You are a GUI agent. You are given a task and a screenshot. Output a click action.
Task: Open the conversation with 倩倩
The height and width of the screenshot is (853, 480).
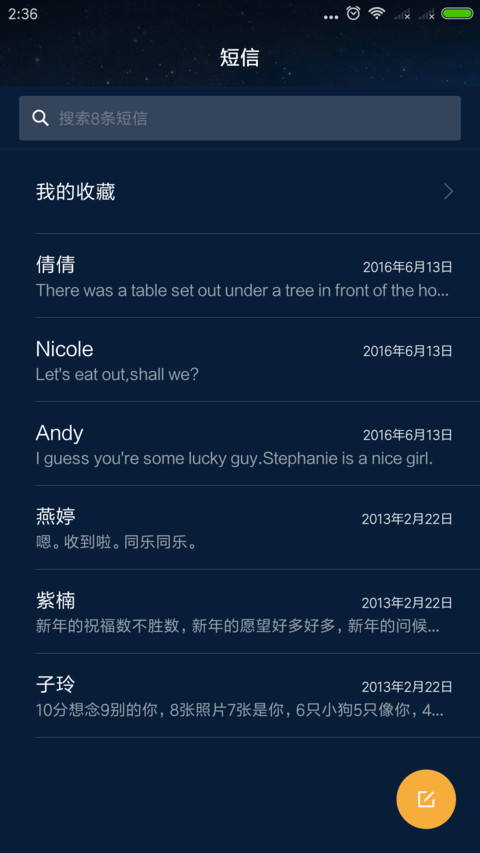pos(240,276)
